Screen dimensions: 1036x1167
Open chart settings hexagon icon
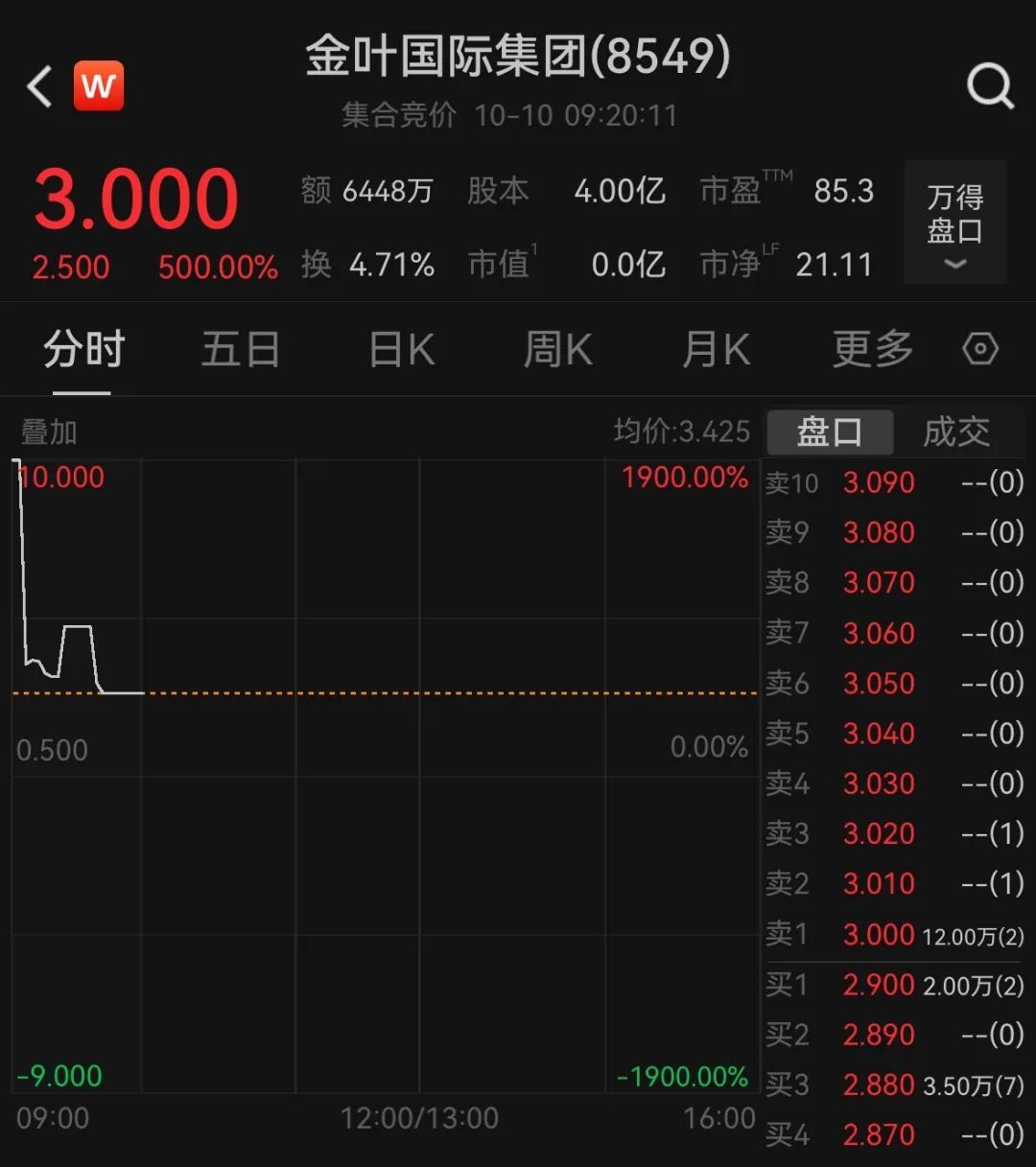pyautogui.click(x=979, y=349)
